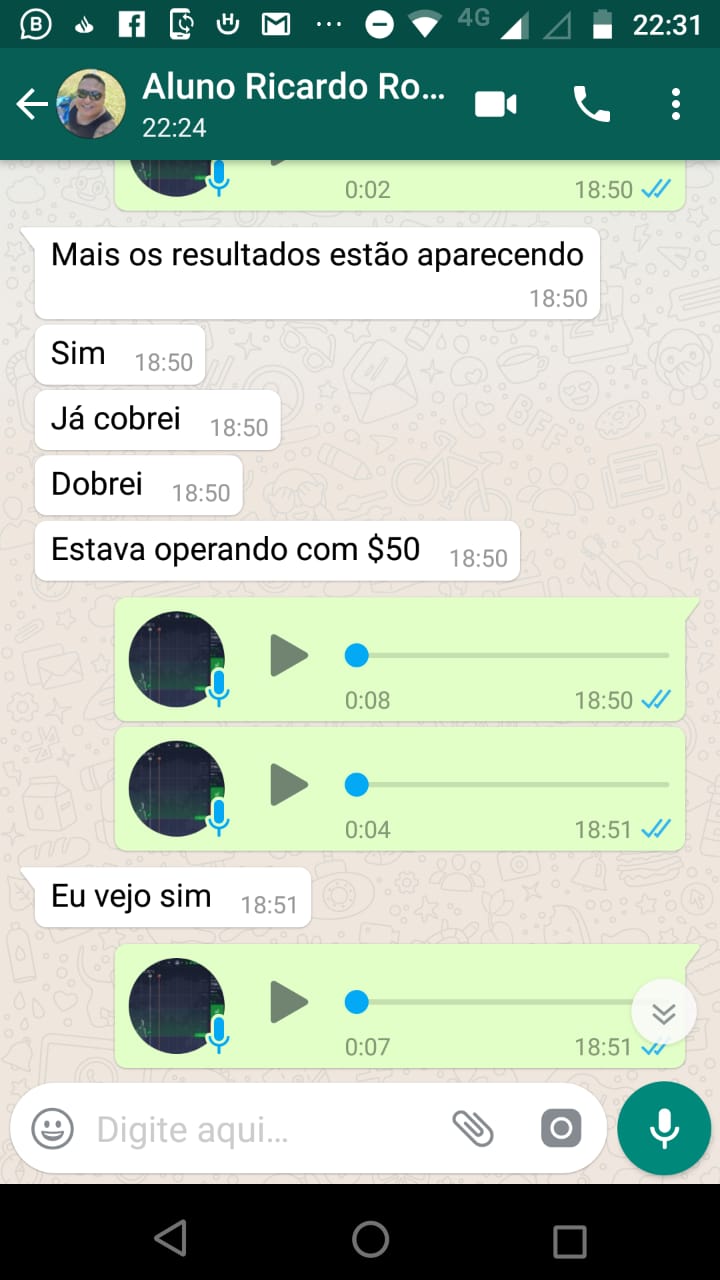The image size is (720, 1280).
Task: Open the recent apps overview
Action: point(569,1240)
